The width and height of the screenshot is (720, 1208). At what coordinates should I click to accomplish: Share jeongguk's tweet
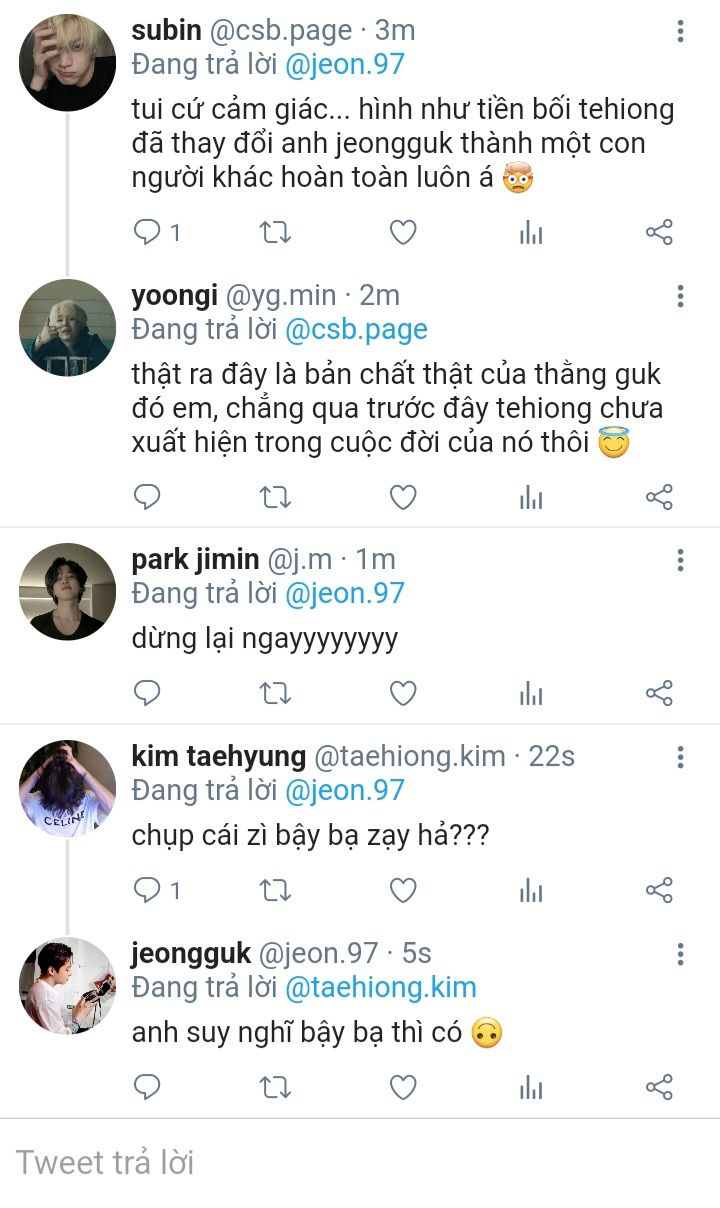tap(659, 1087)
